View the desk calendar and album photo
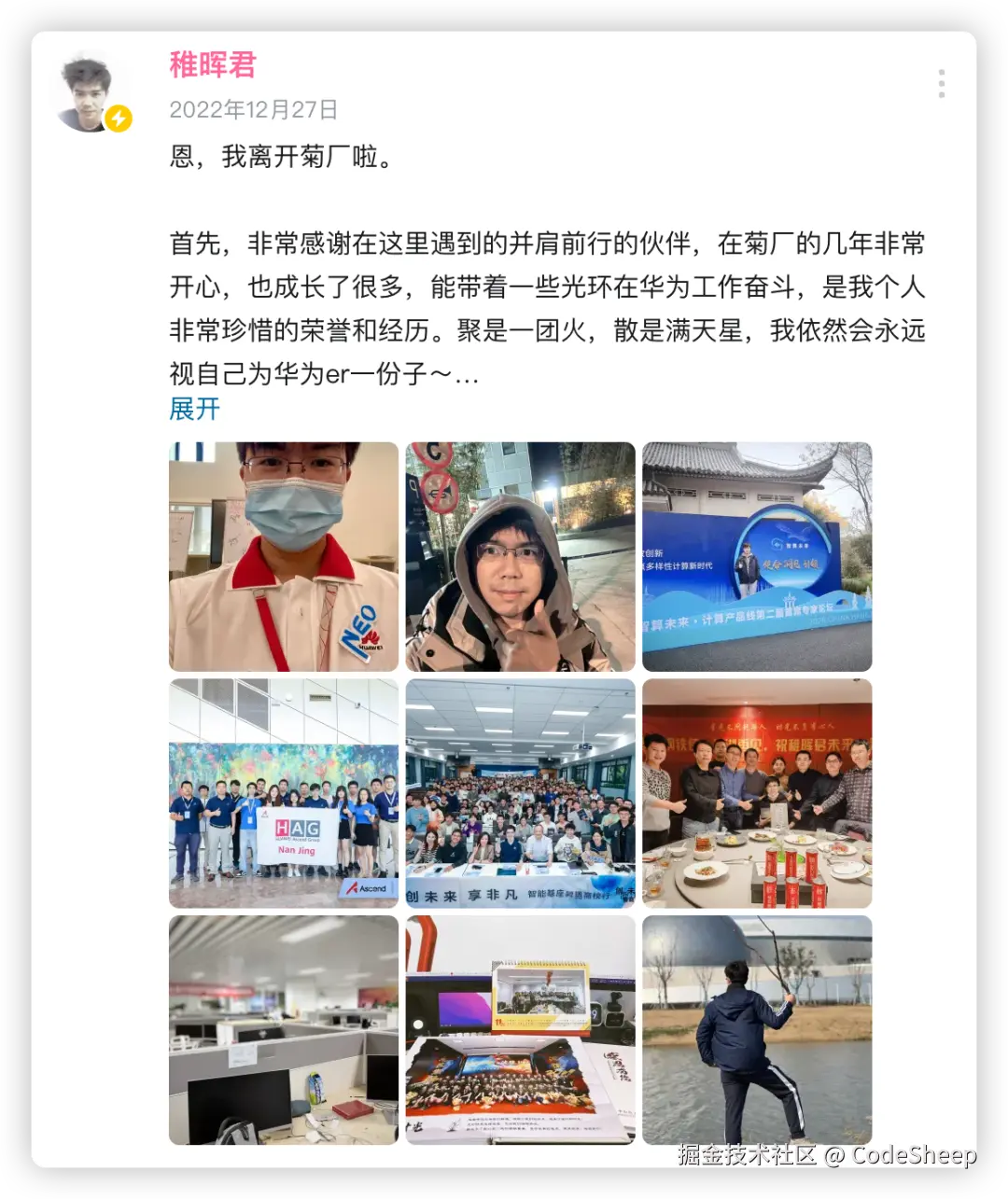 click(x=520, y=1030)
